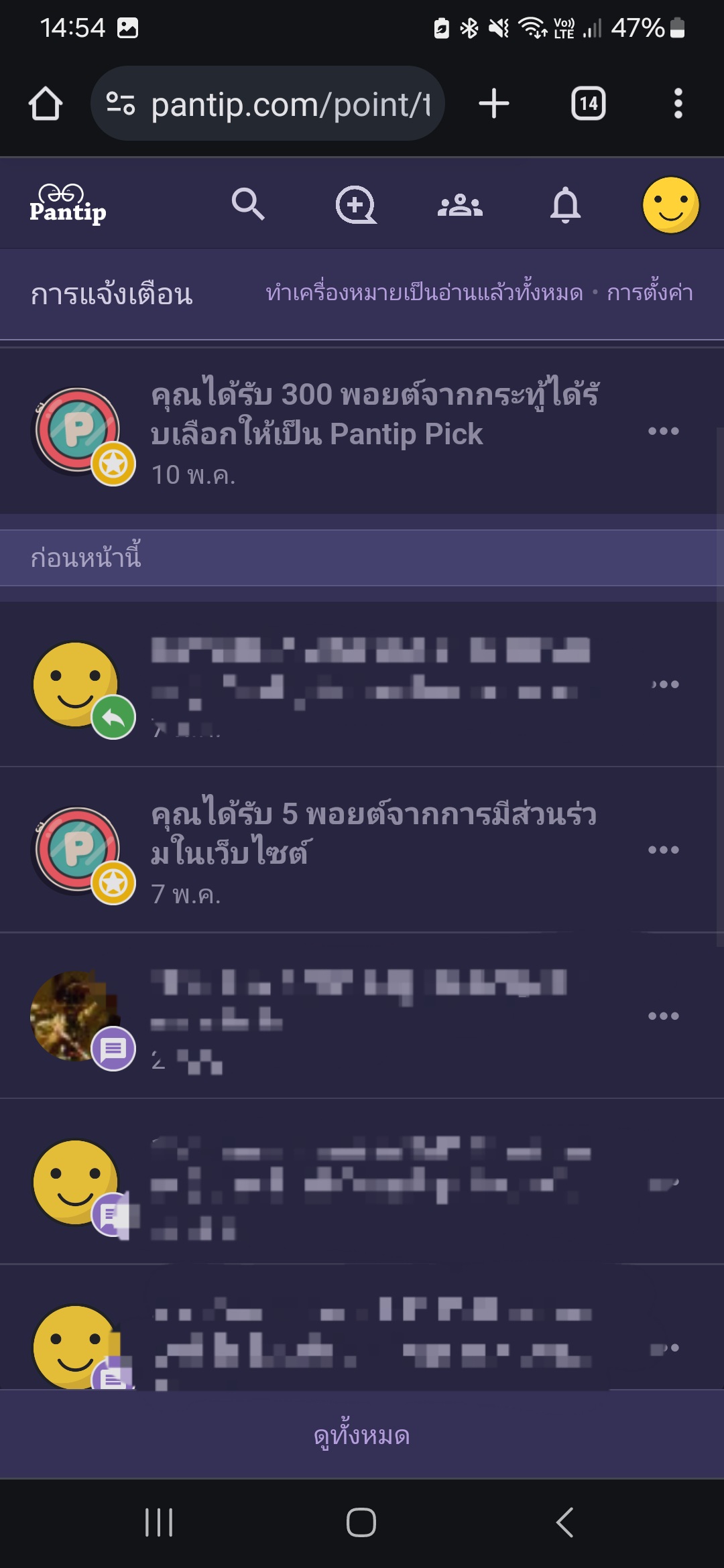The height and width of the screenshot is (1568, 724).
Task: Open a new browser tab
Action: tap(494, 104)
